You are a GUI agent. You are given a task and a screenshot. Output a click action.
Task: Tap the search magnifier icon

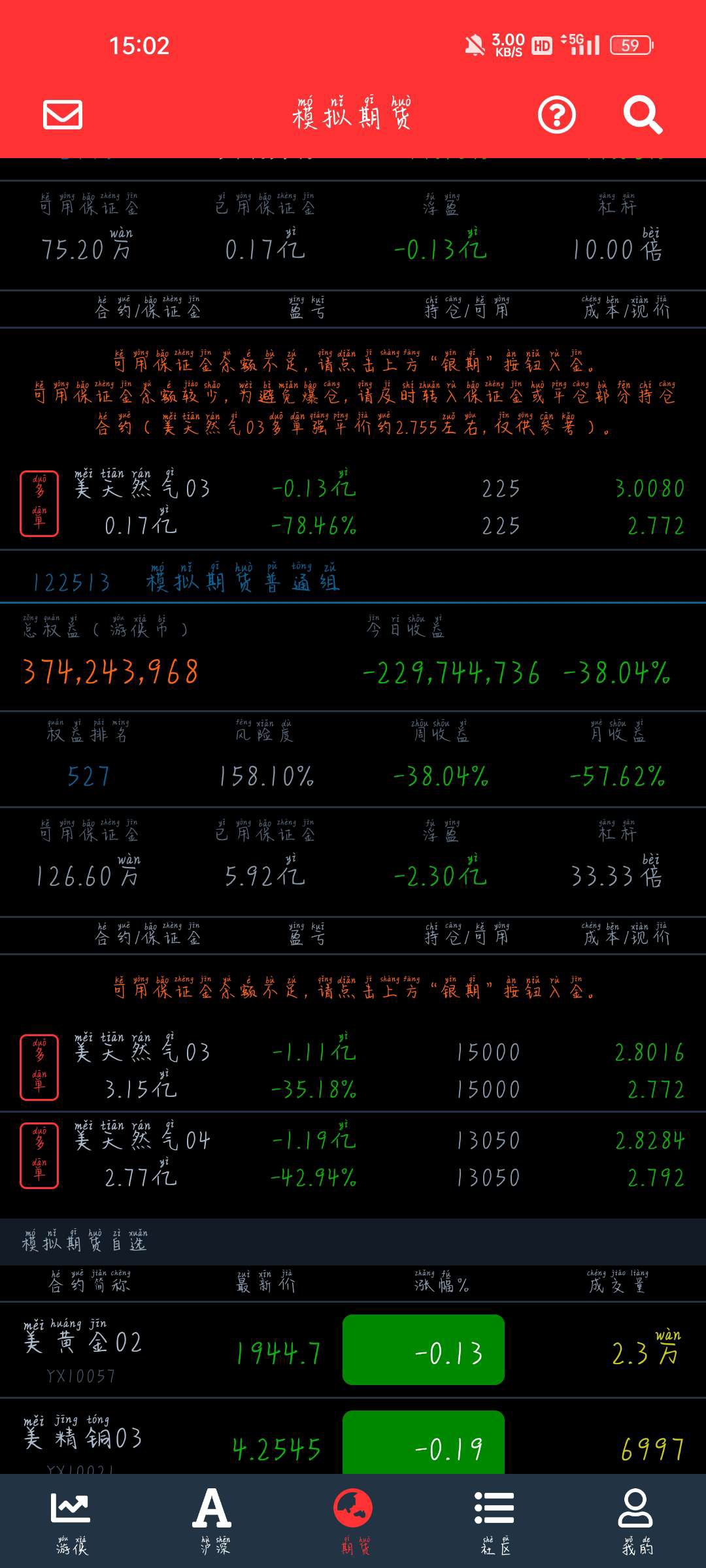click(x=643, y=115)
